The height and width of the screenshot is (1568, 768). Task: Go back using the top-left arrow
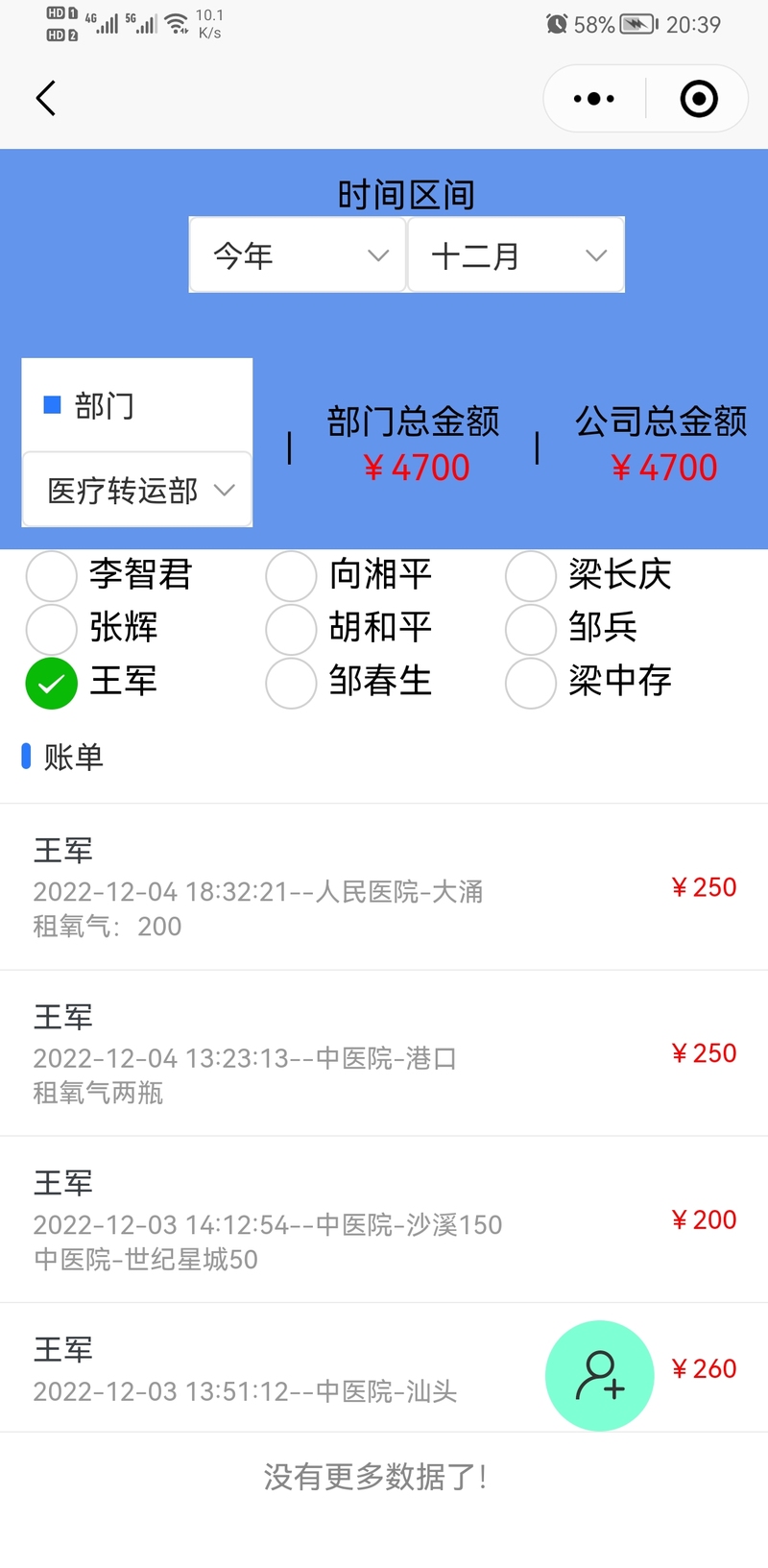pyautogui.click(x=45, y=98)
